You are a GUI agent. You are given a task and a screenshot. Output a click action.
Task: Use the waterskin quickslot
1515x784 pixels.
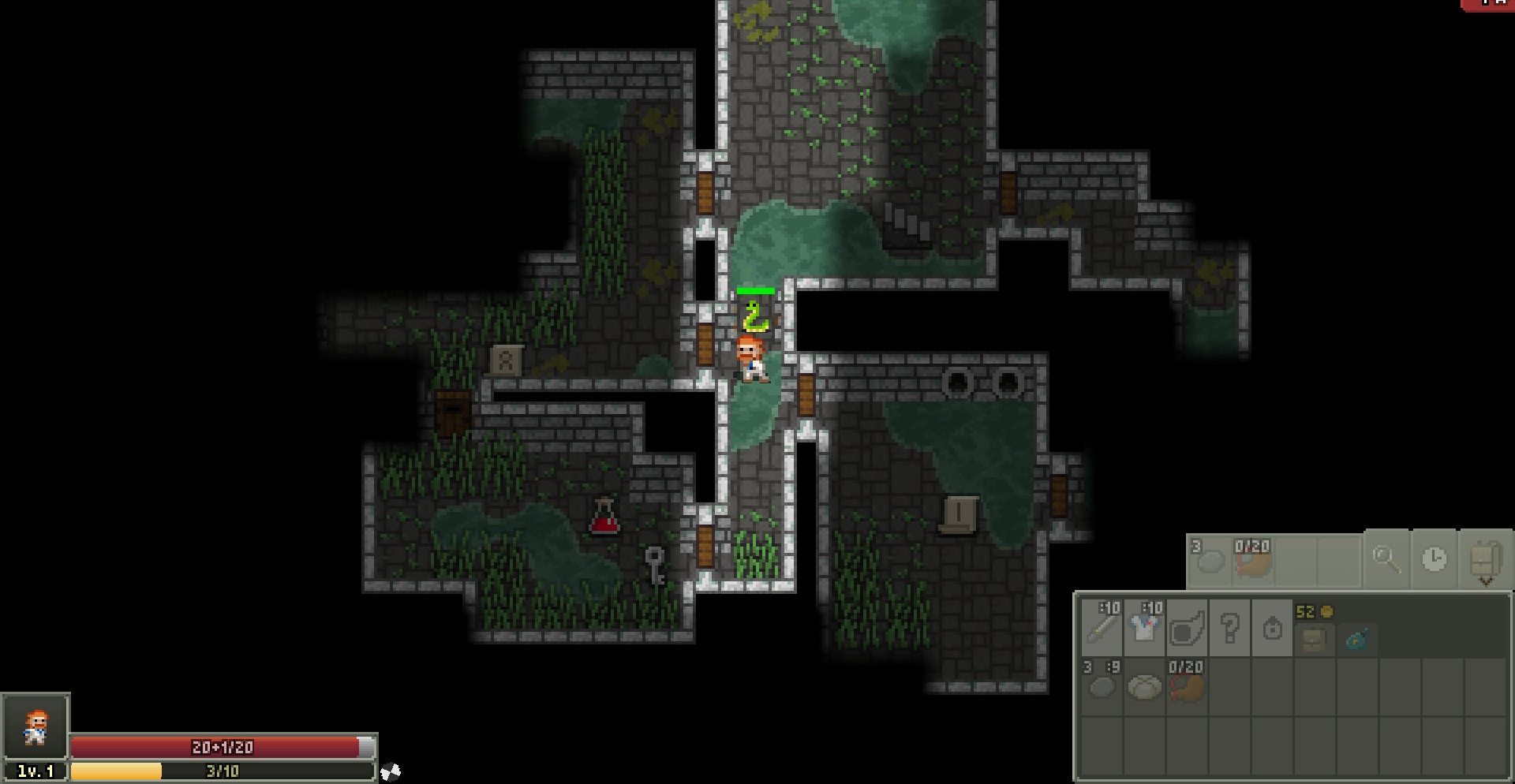(x=1252, y=559)
